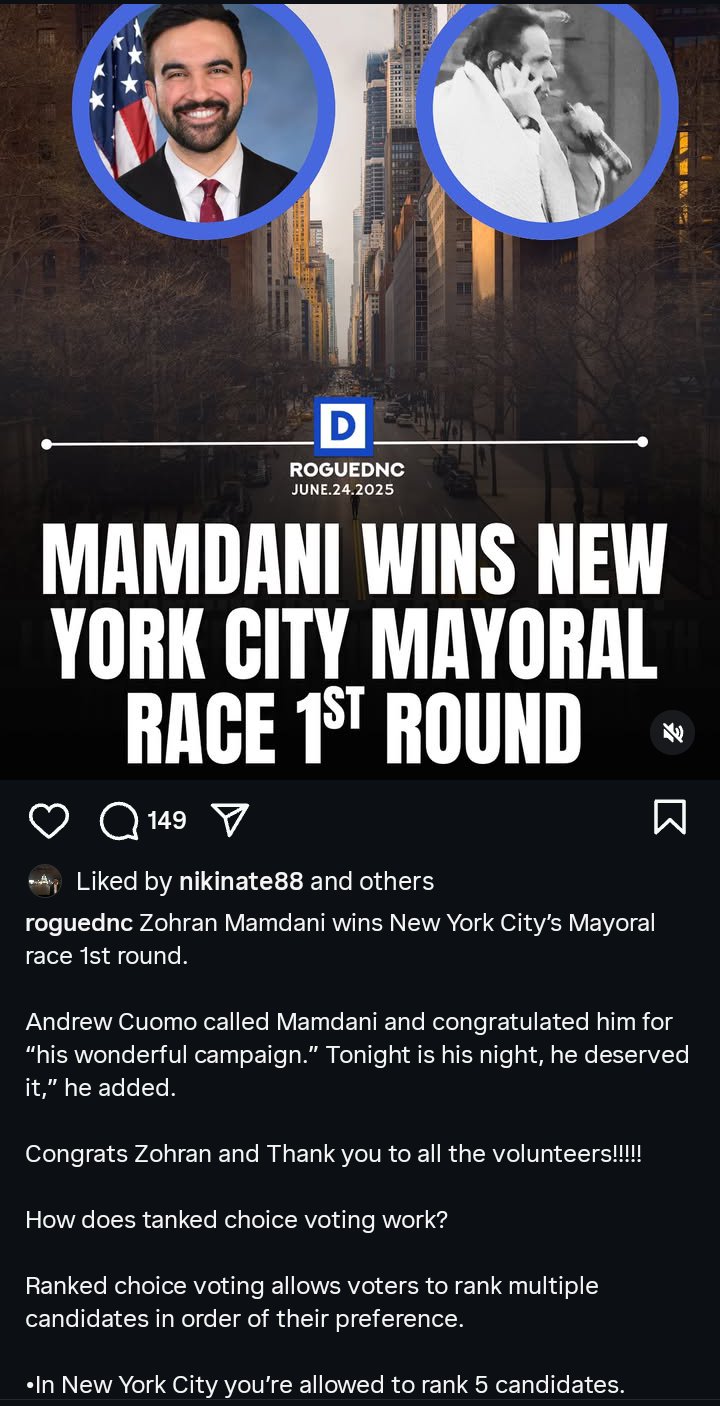Viewport: 720px width, 1406px height.
Task: Unmute the video sound
Action: (x=672, y=733)
